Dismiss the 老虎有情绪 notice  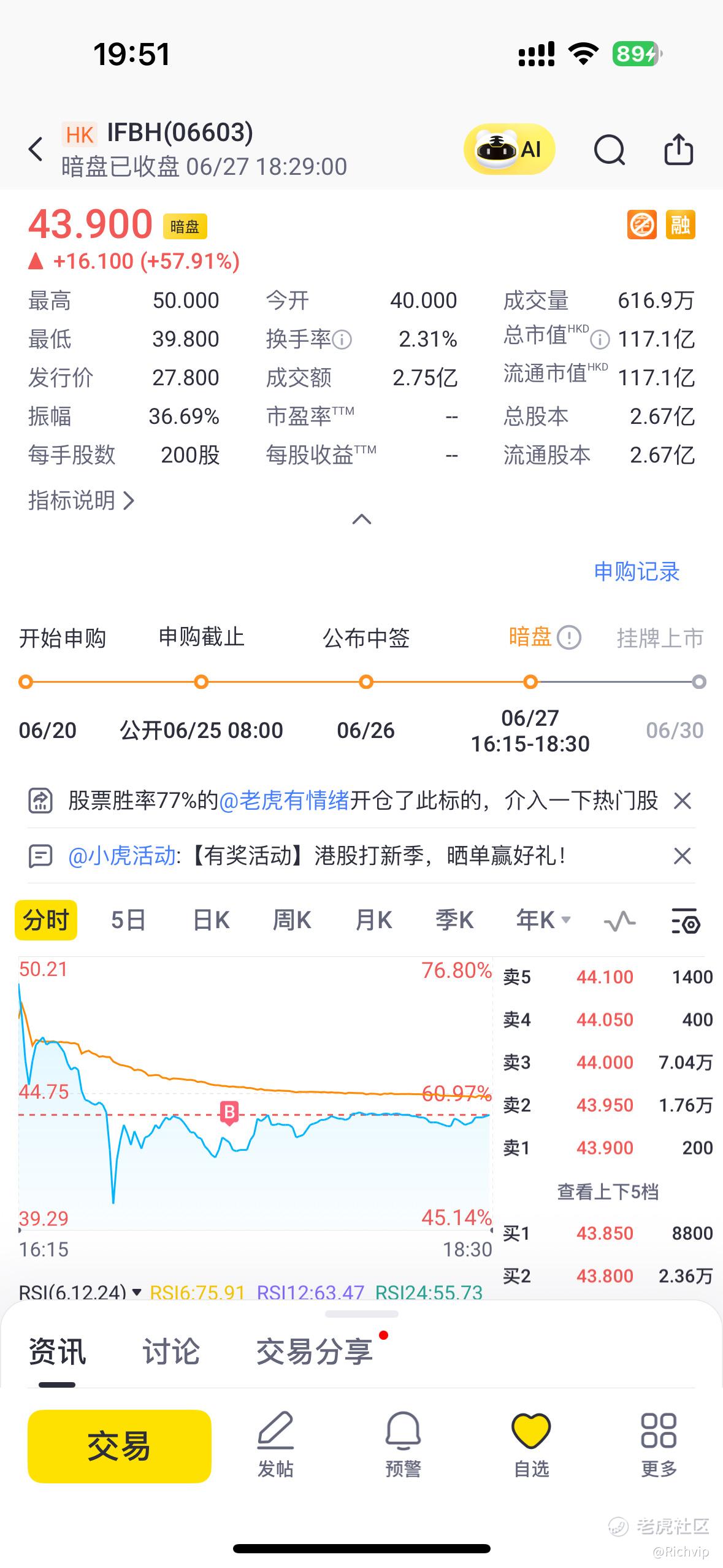(682, 801)
